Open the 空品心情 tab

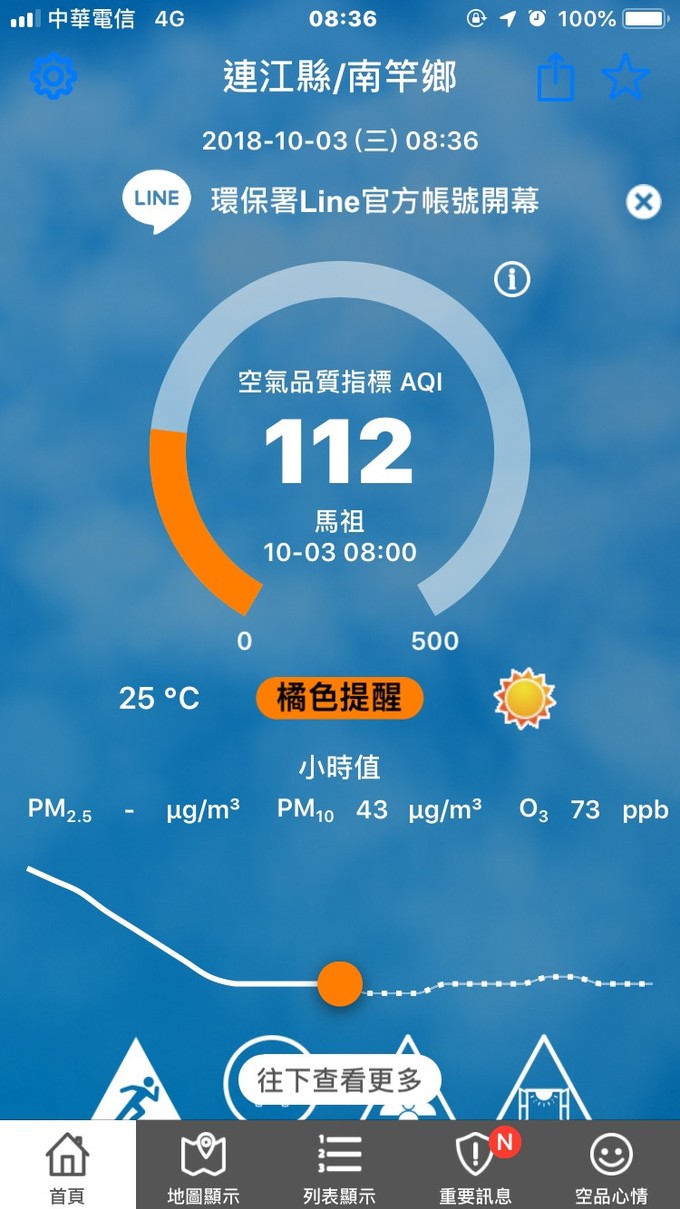tap(611, 1166)
